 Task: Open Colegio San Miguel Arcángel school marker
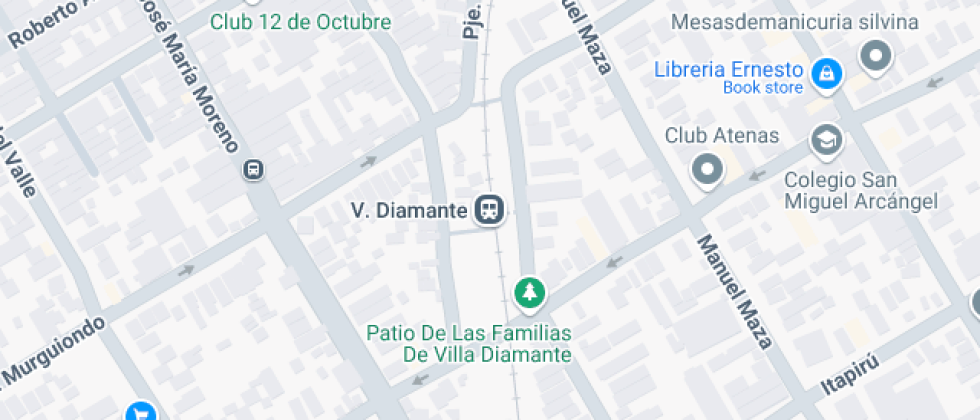click(x=827, y=140)
